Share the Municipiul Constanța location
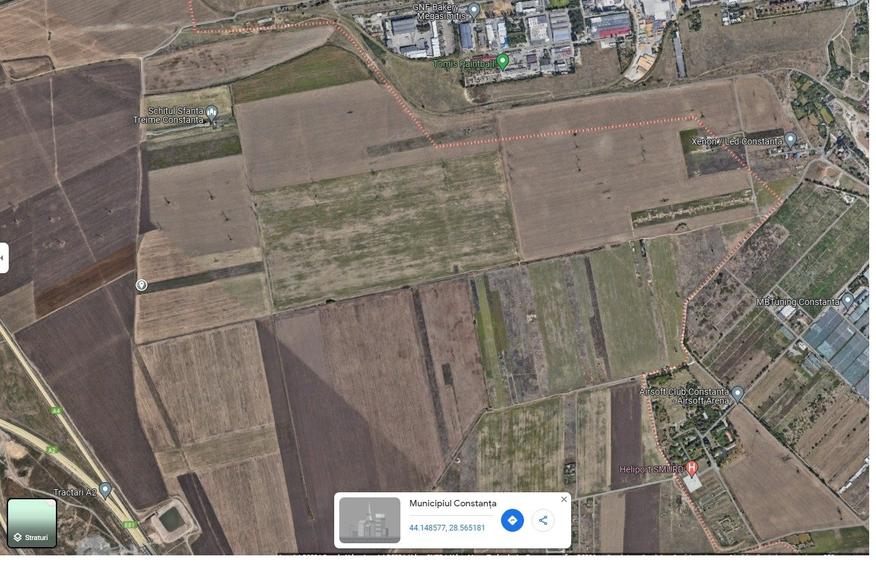This screenshot has height=563, width=876. coord(543,520)
